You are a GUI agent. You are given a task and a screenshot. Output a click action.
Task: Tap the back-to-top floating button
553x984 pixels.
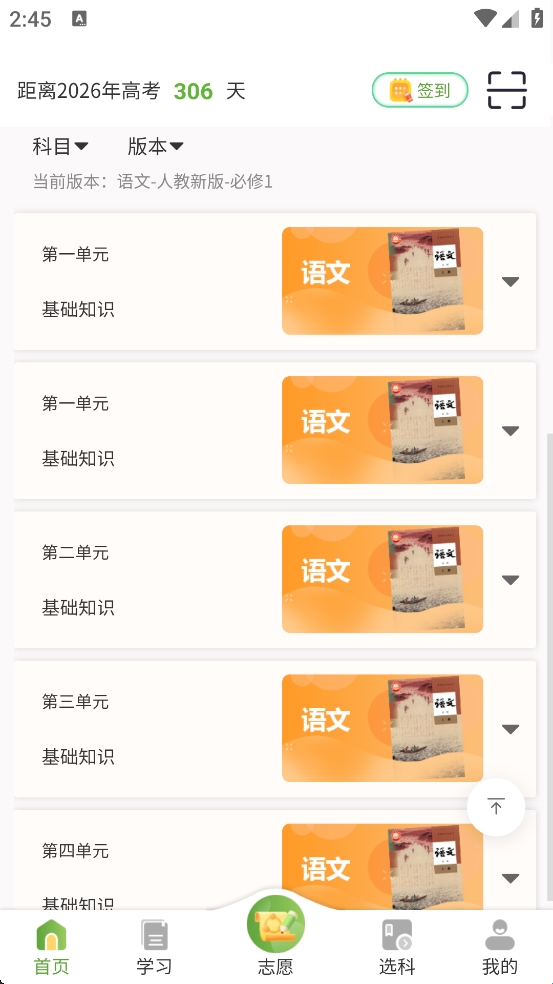[496, 807]
